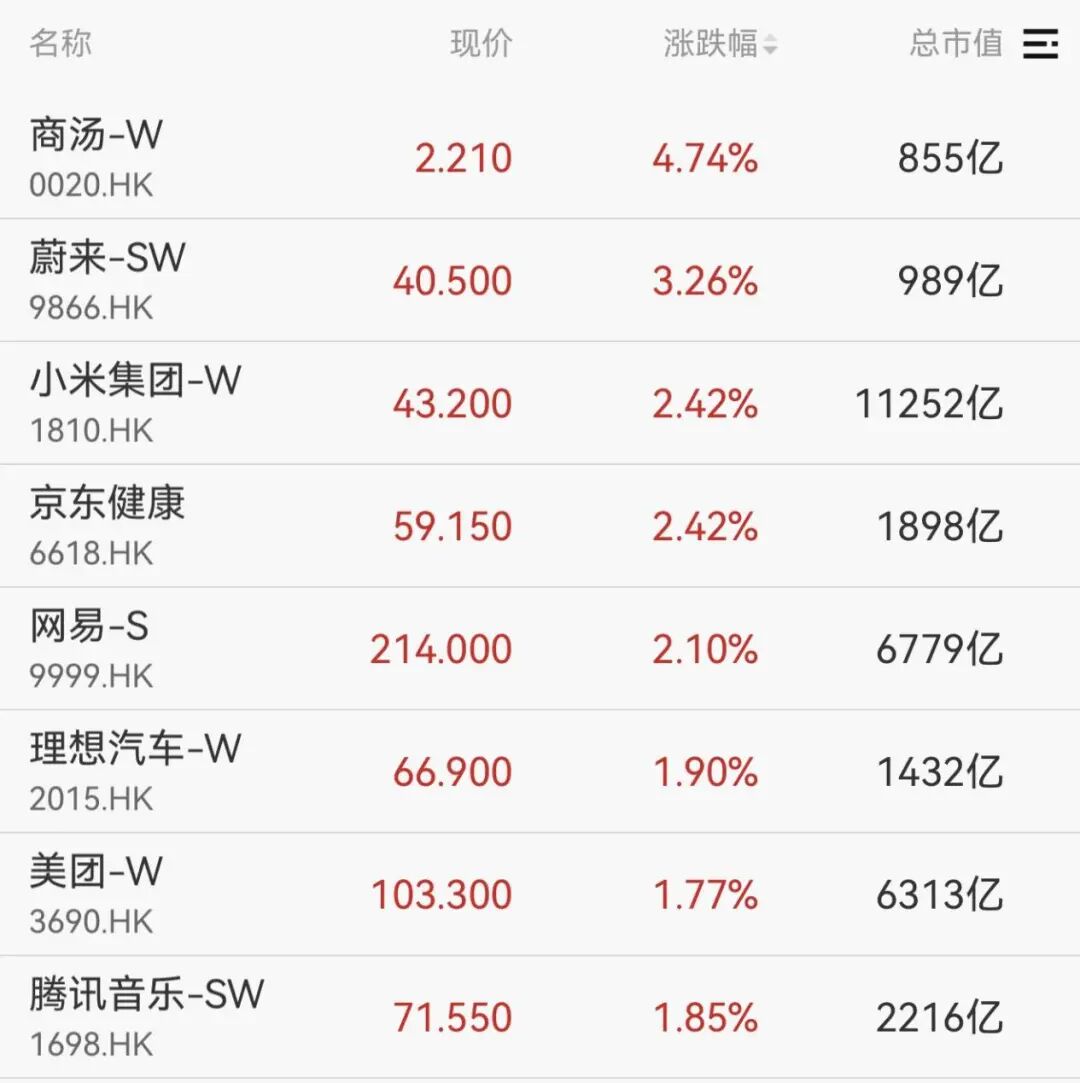The width and height of the screenshot is (1080, 1083).
Task: Open the column layout settings icon
Action: 1040,44
